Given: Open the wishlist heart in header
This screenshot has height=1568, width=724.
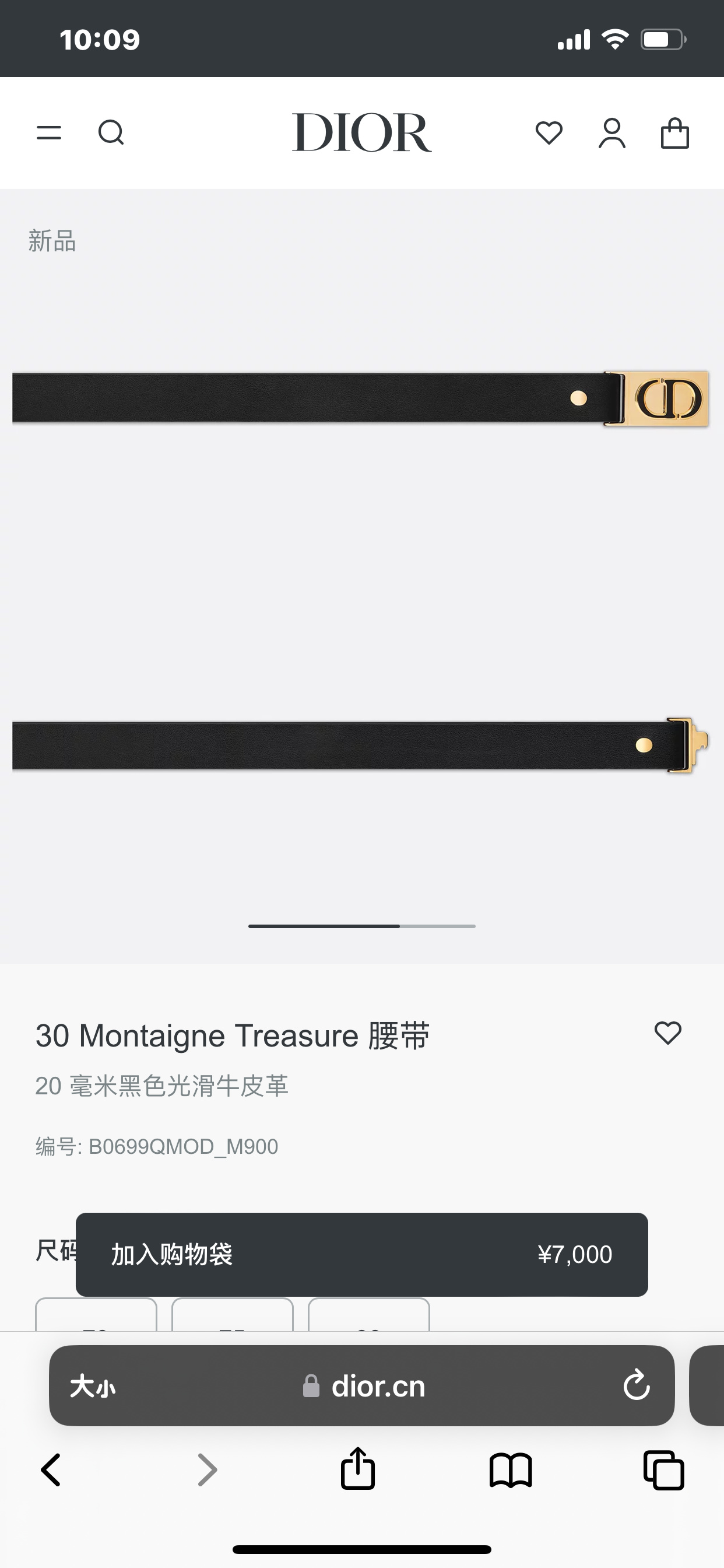Looking at the screenshot, I should [549, 132].
